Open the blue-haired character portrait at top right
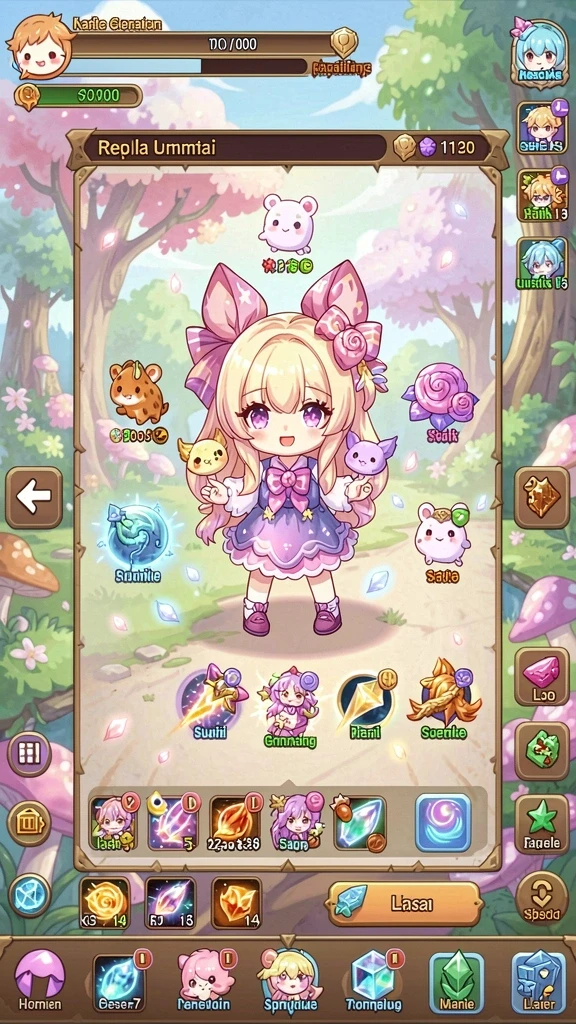Screen dimensions: 576x1024 tap(540, 52)
